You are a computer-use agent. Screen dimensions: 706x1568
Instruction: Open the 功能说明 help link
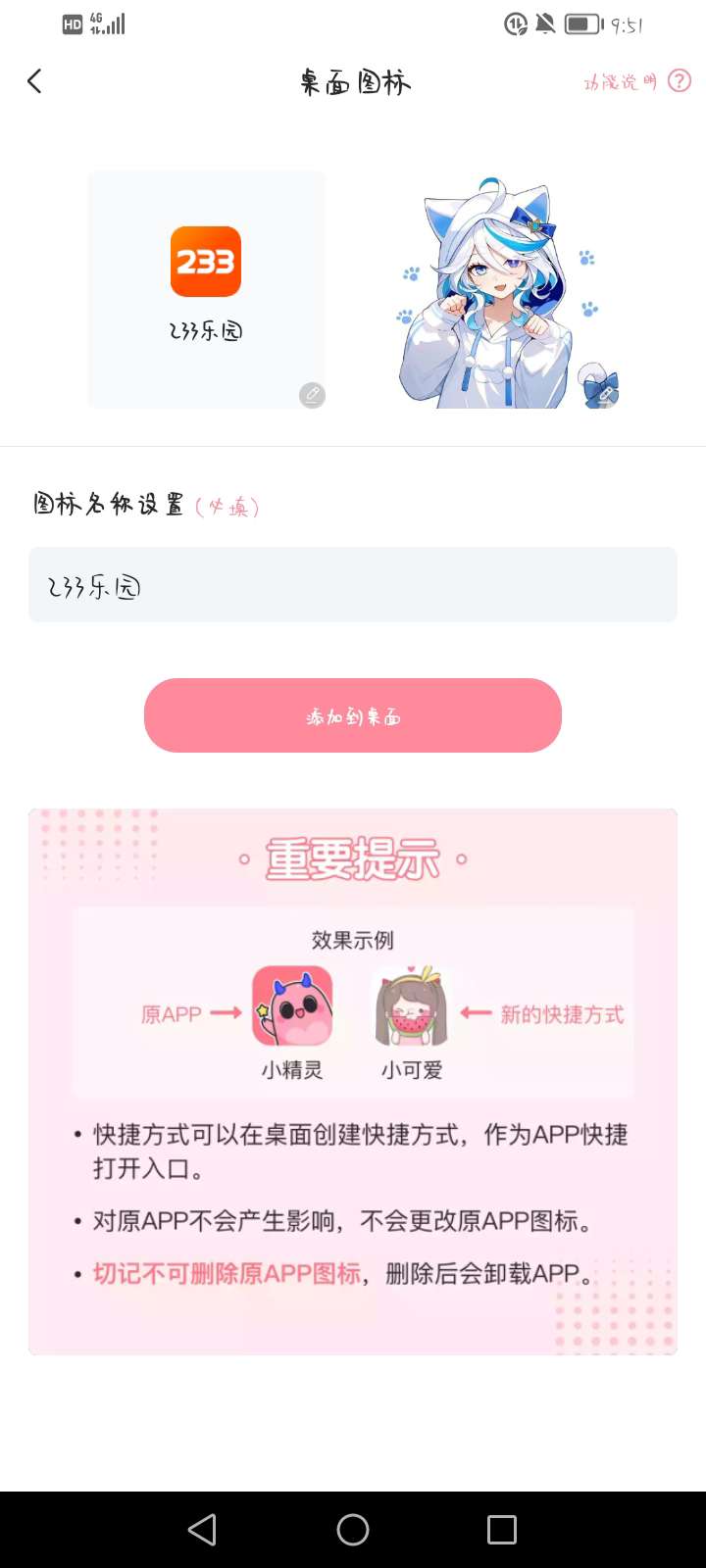point(637,81)
